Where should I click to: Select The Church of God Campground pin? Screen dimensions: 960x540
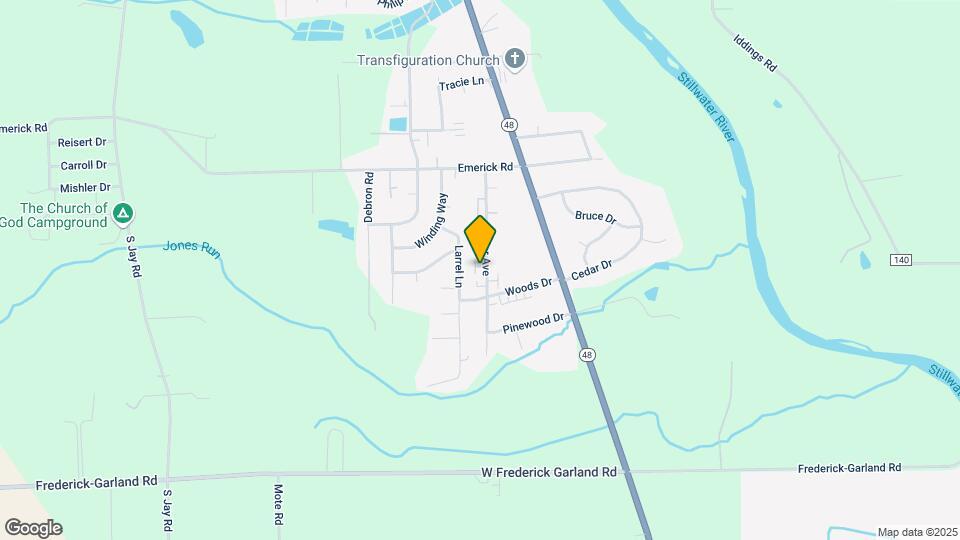tap(122, 213)
